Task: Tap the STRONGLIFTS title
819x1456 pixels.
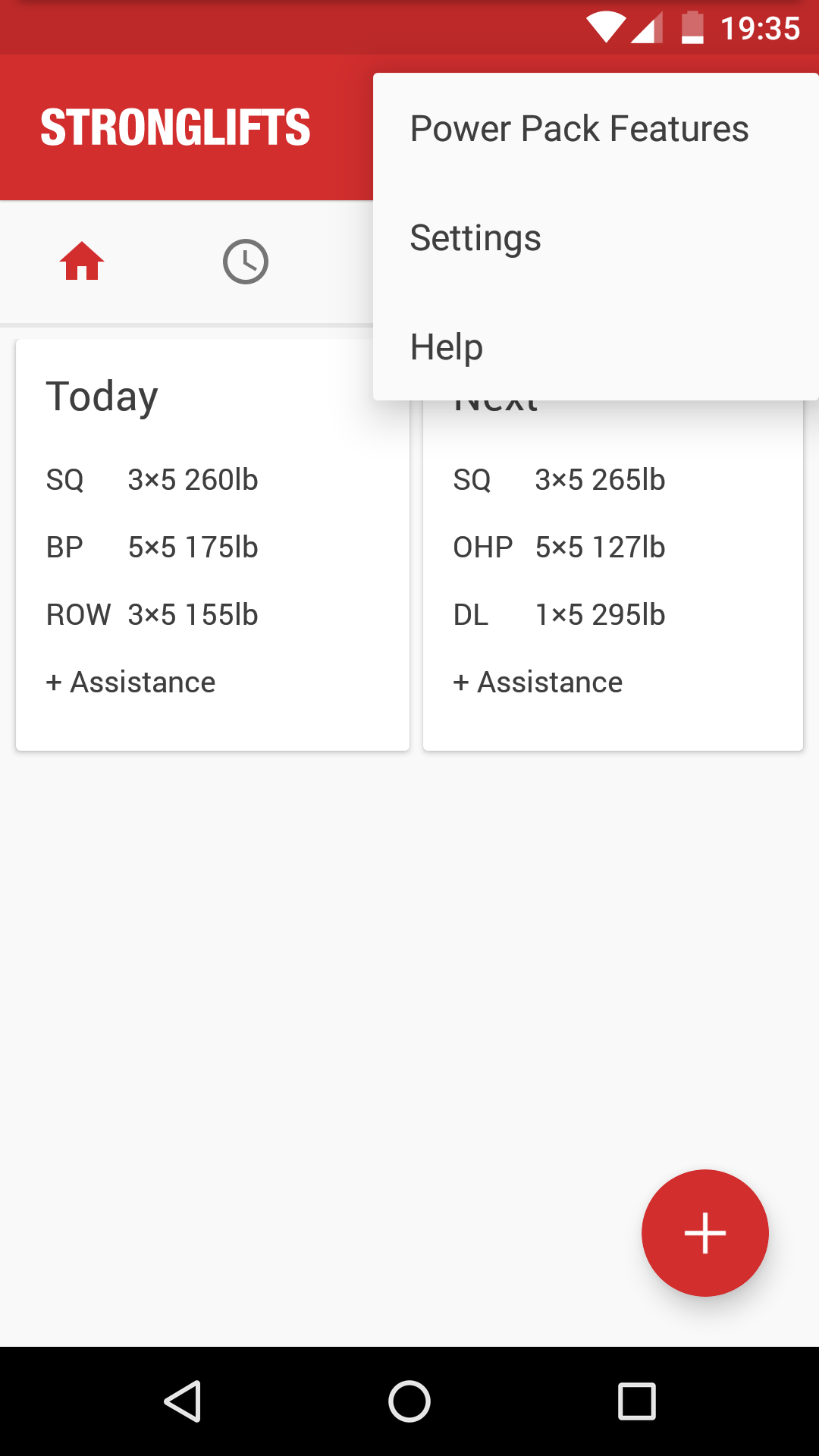Action: coord(176,127)
